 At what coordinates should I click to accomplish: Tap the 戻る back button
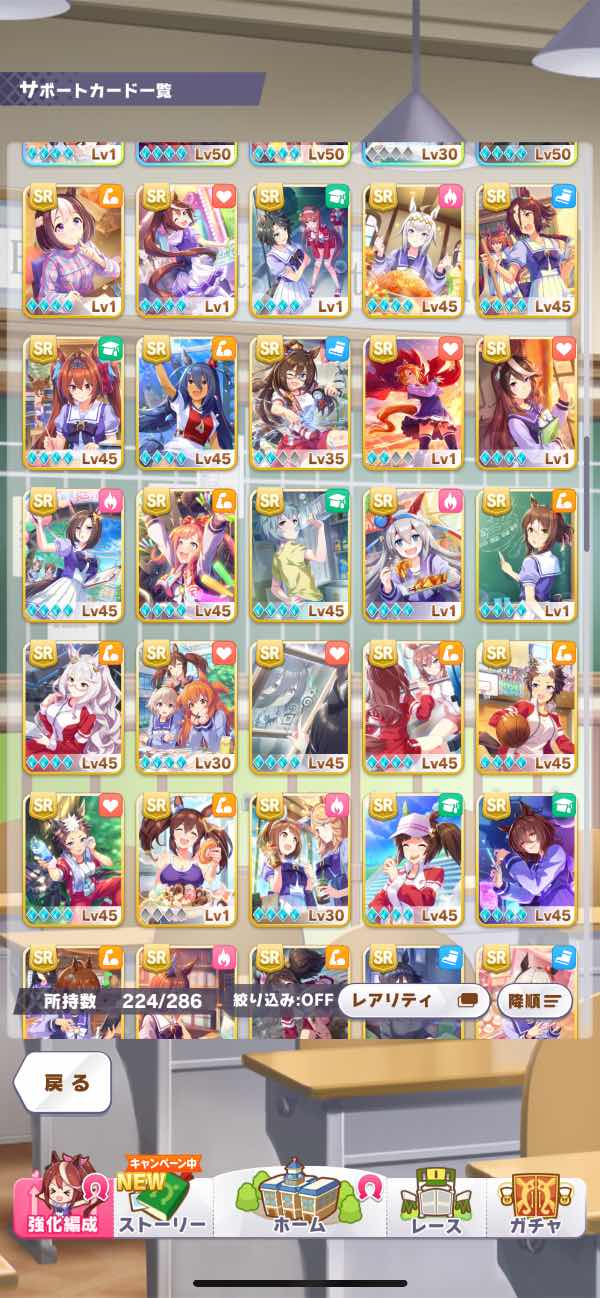click(66, 1083)
